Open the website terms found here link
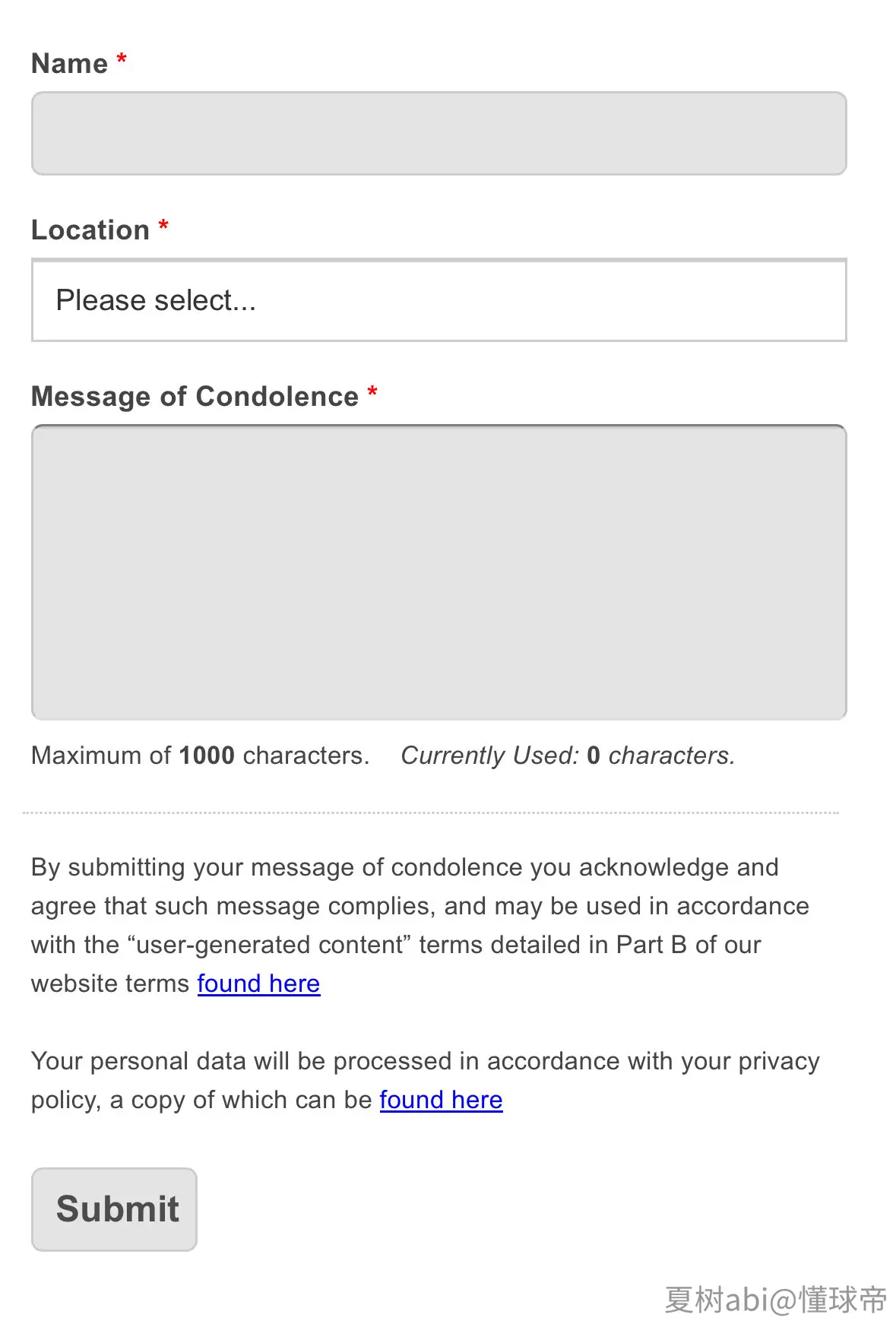The width and height of the screenshot is (896, 1324). (x=258, y=983)
